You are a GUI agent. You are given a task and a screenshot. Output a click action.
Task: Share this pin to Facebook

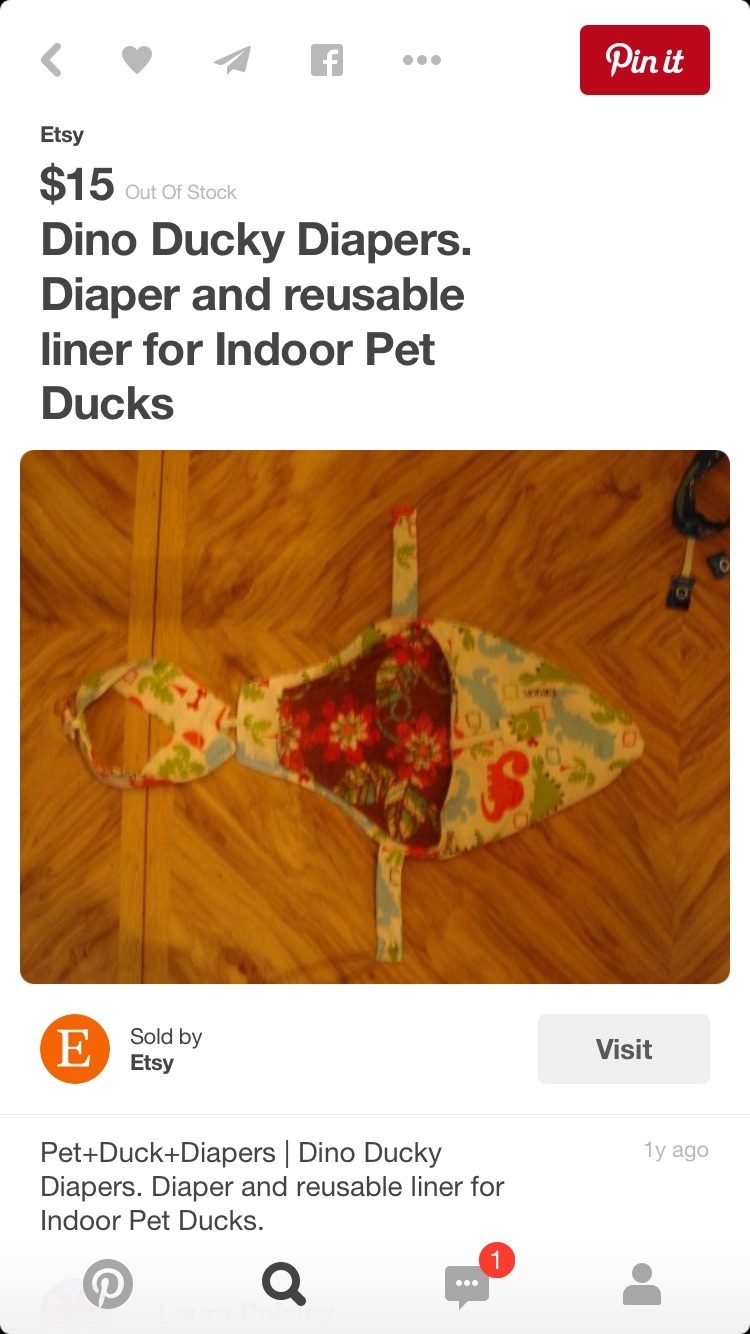(x=327, y=61)
